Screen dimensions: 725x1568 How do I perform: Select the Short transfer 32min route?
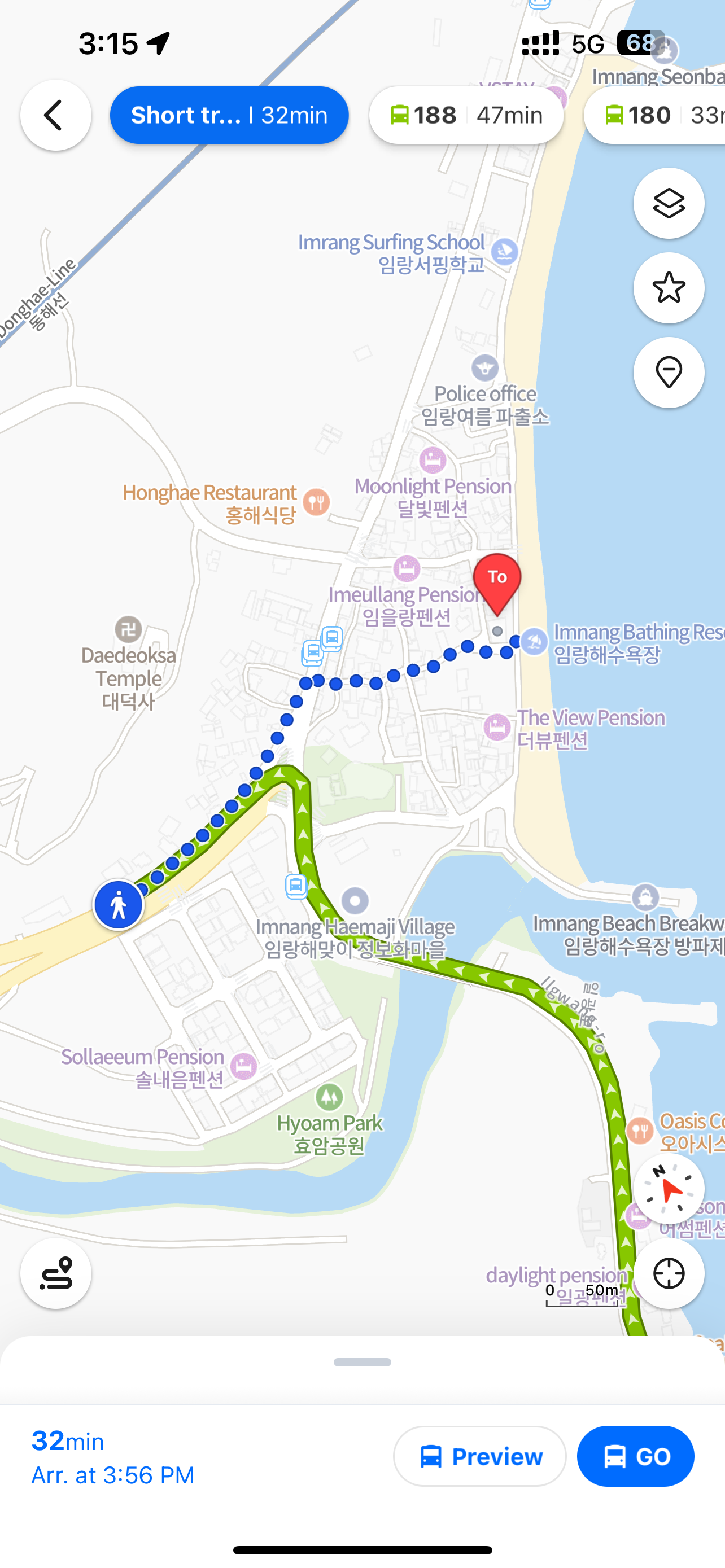[229, 115]
